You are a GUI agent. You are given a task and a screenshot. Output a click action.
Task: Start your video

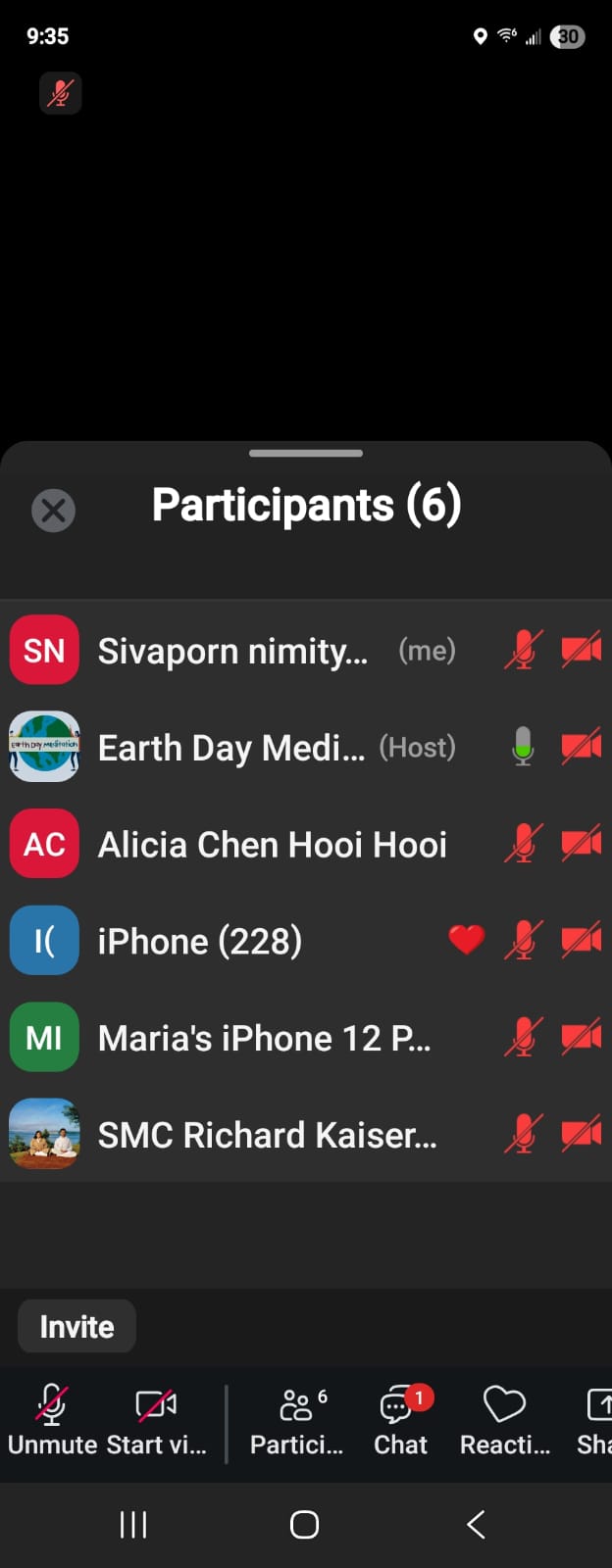(x=156, y=1419)
